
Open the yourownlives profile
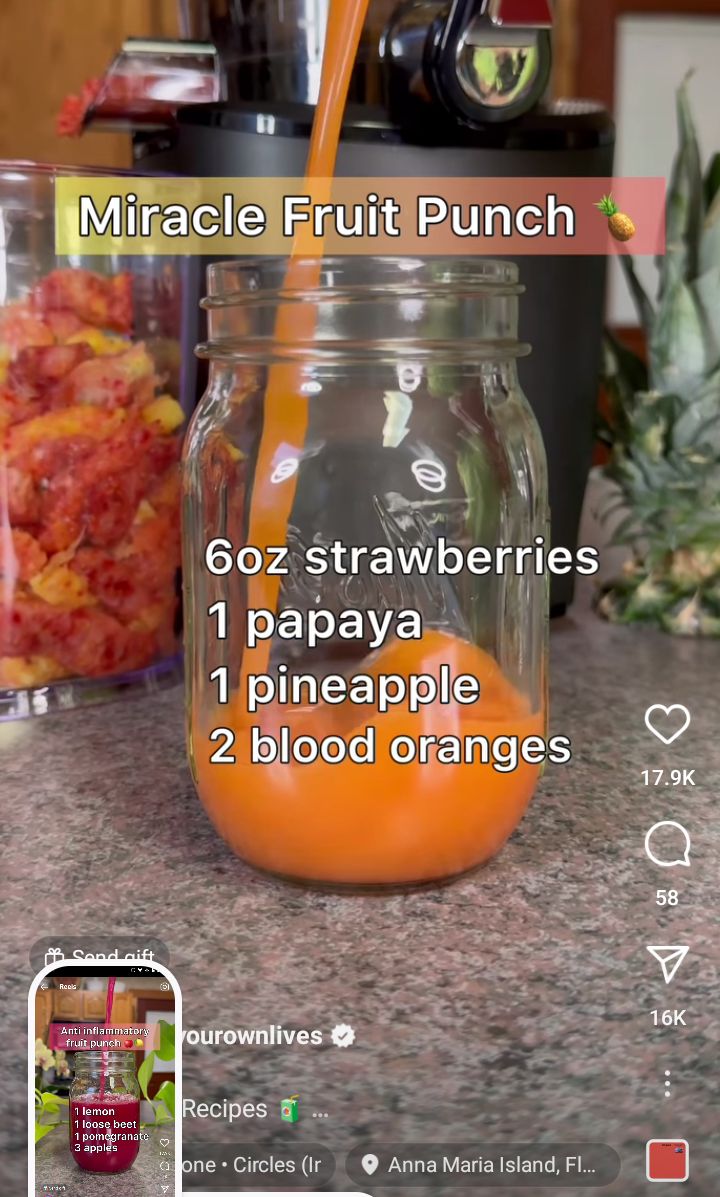coord(251,1036)
